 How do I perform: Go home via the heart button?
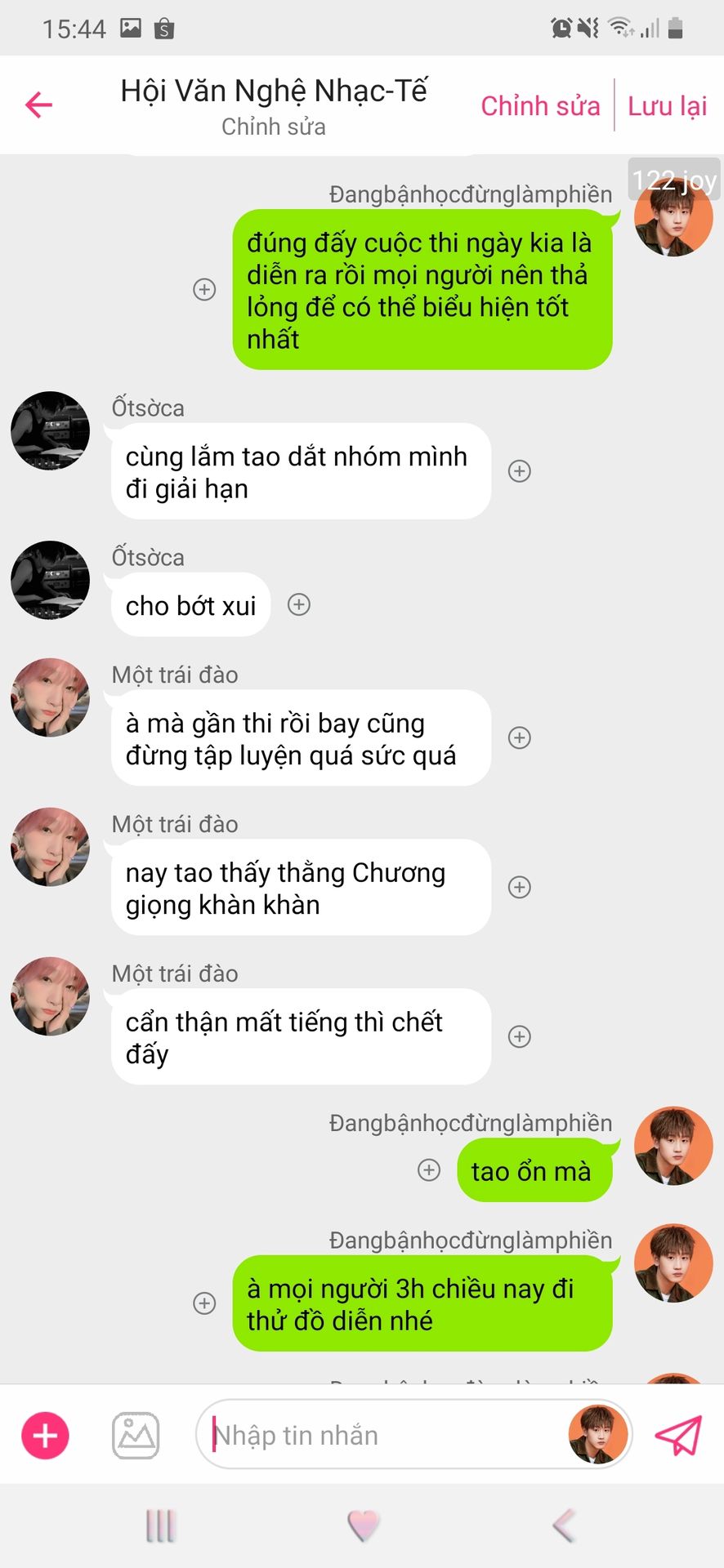click(363, 1525)
